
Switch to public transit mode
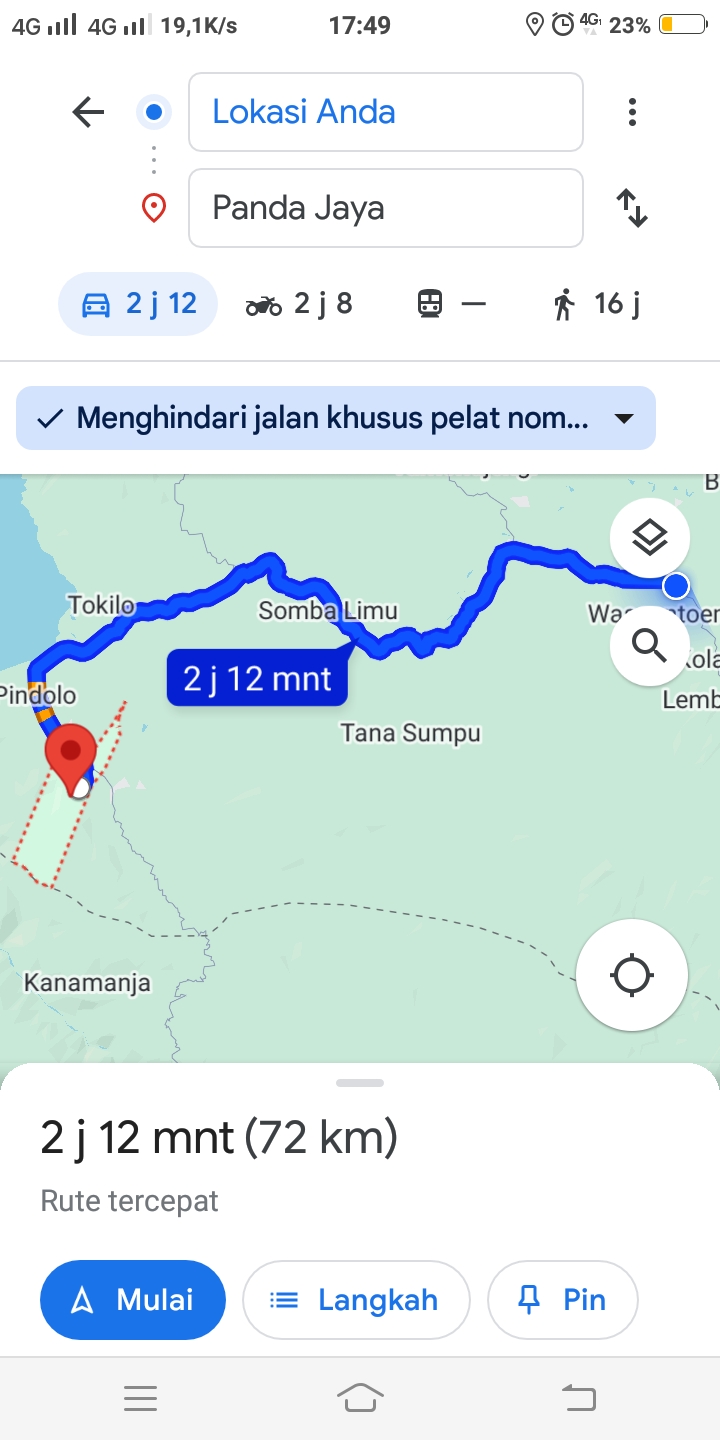click(x=451, y=303)
